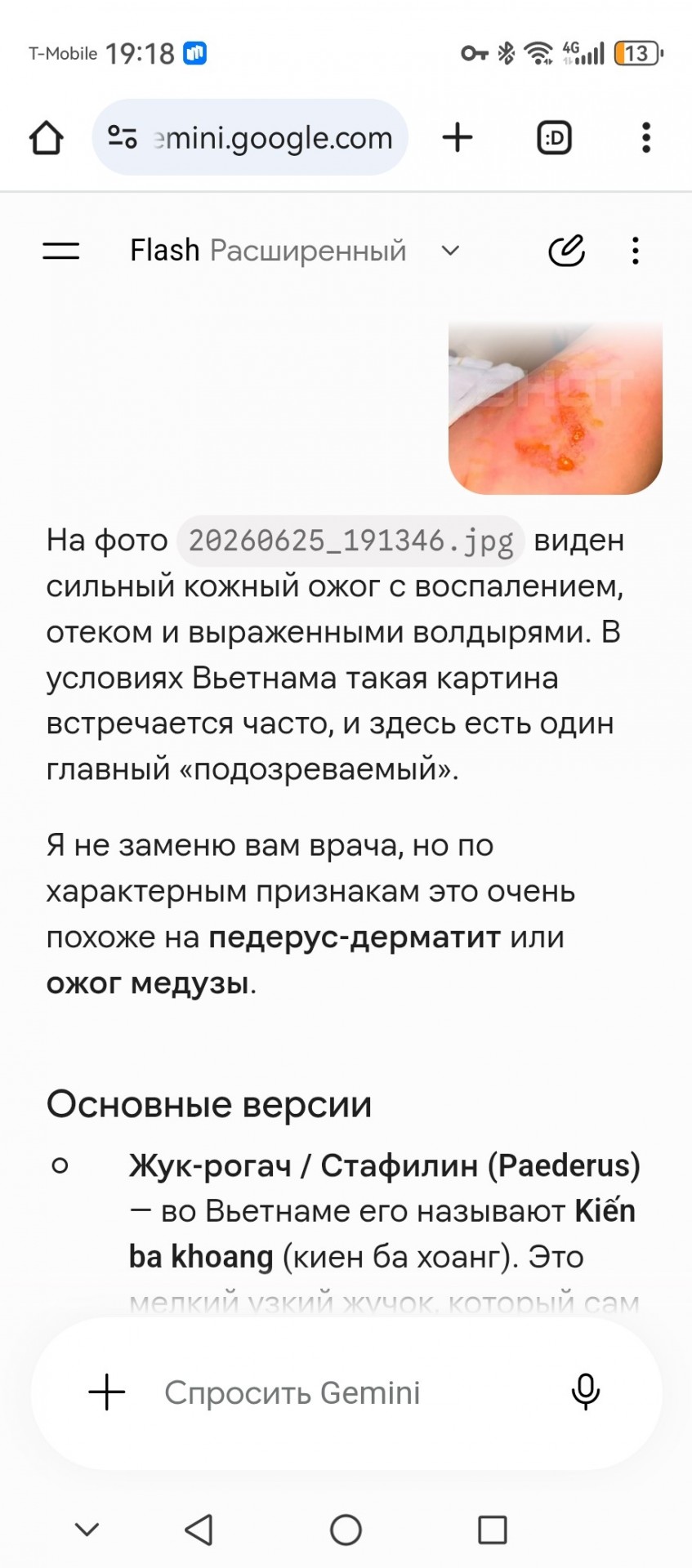
Task: Start a new Gemini chat
Action: point(566,251)
